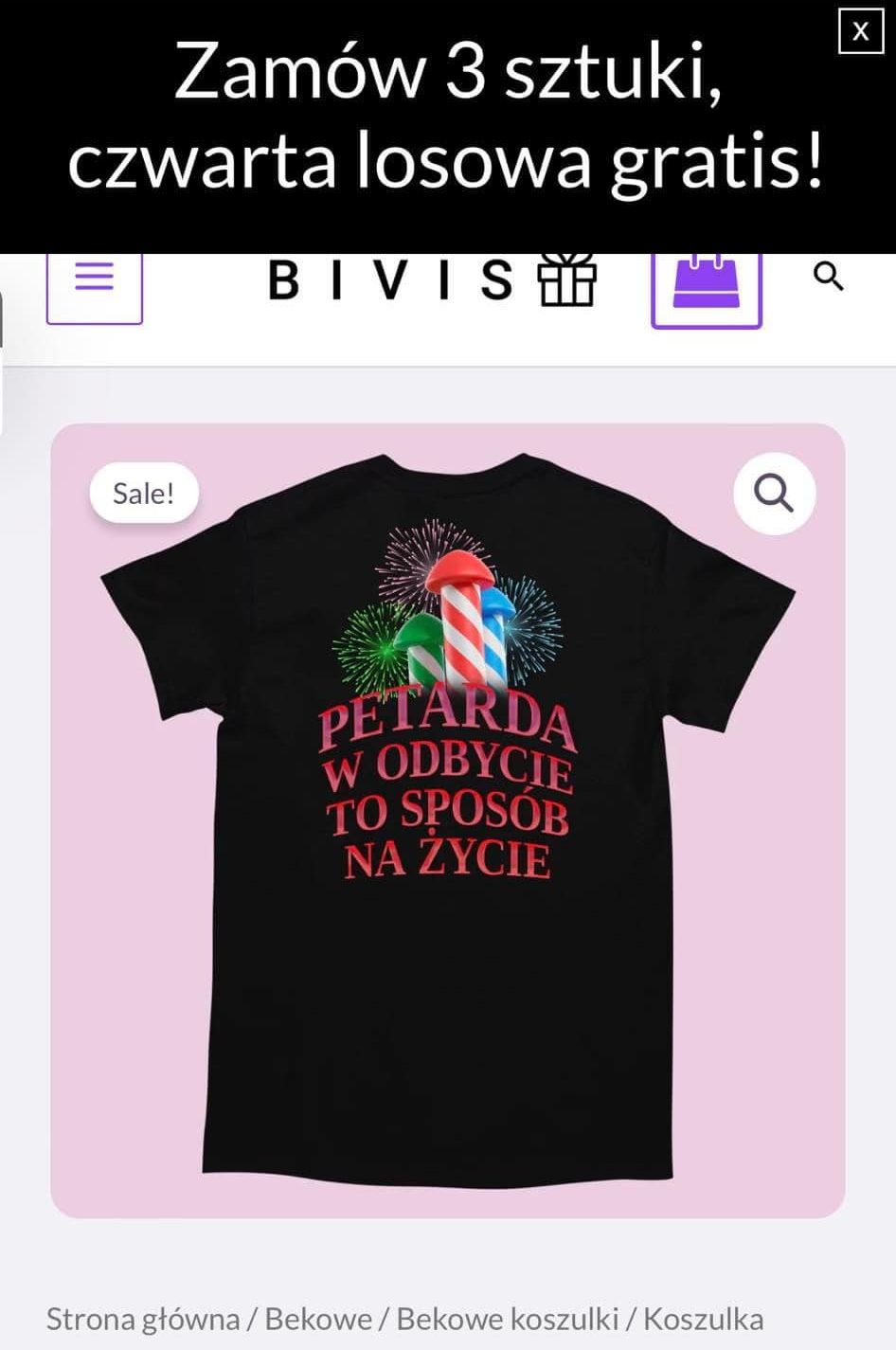Screen dimensions: 896x1350
Task: Open the hamburger menu
Action: (95, 279)
